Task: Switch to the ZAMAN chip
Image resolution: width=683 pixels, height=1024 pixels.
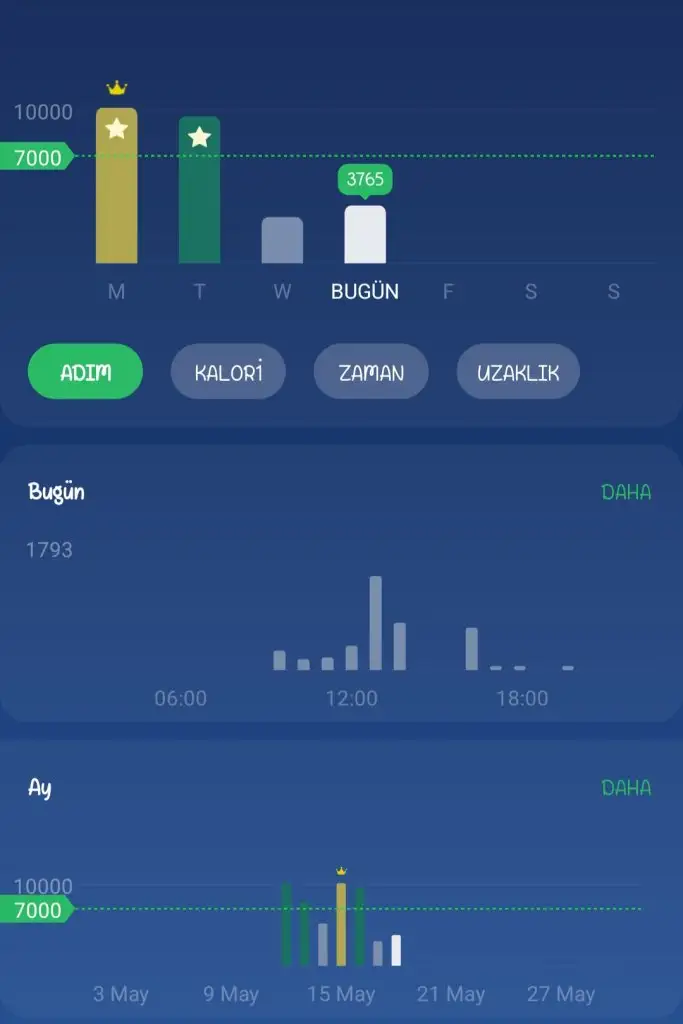Action: tap(371, 372)
